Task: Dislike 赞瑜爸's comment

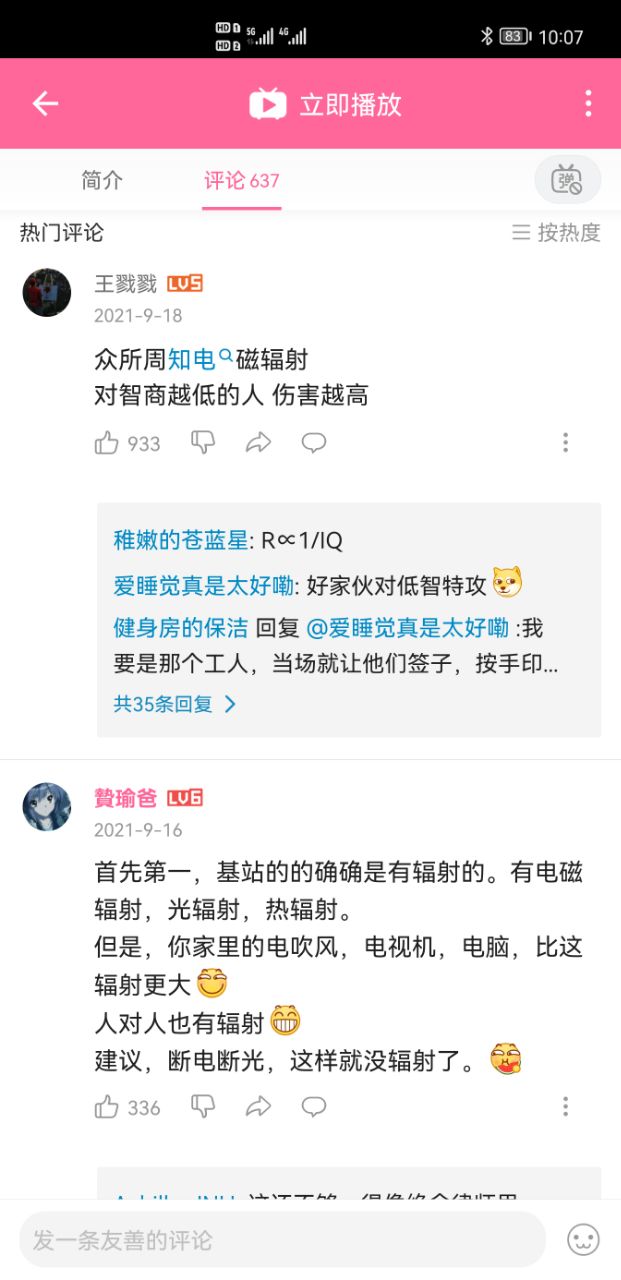Action: coord(203,1107)
